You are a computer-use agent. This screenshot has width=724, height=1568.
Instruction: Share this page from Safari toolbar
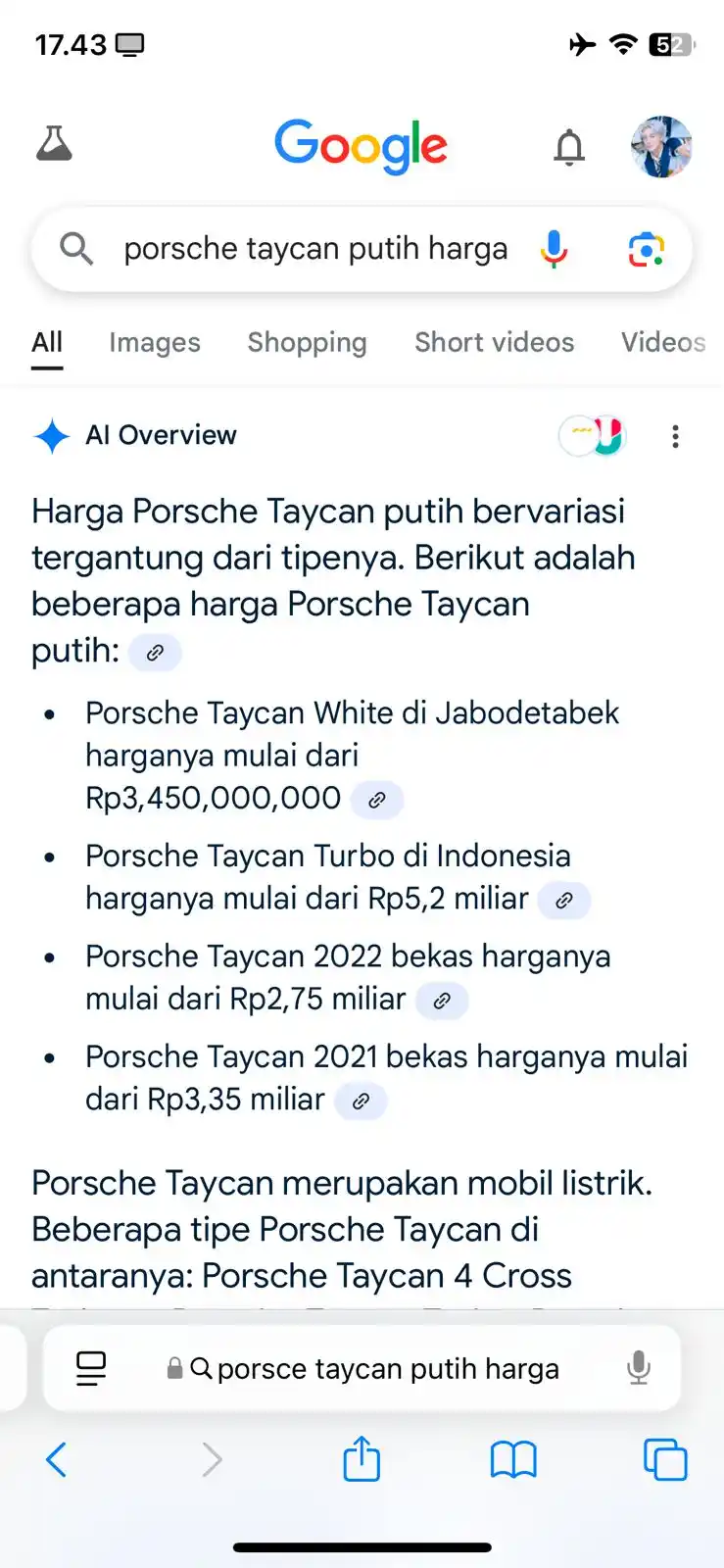[x=362, y=1459]
